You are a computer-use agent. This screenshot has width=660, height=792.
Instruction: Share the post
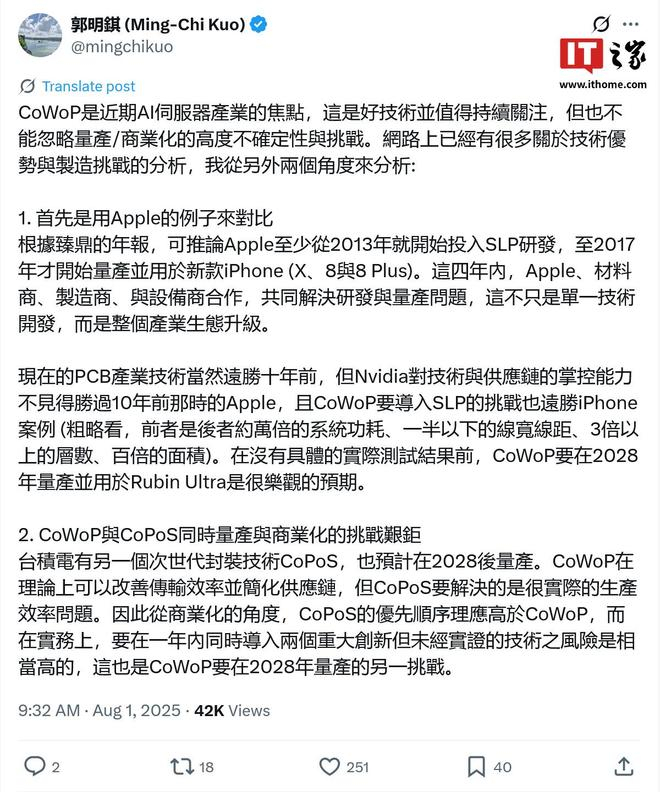pyautogui.click(x=624, y=766)
